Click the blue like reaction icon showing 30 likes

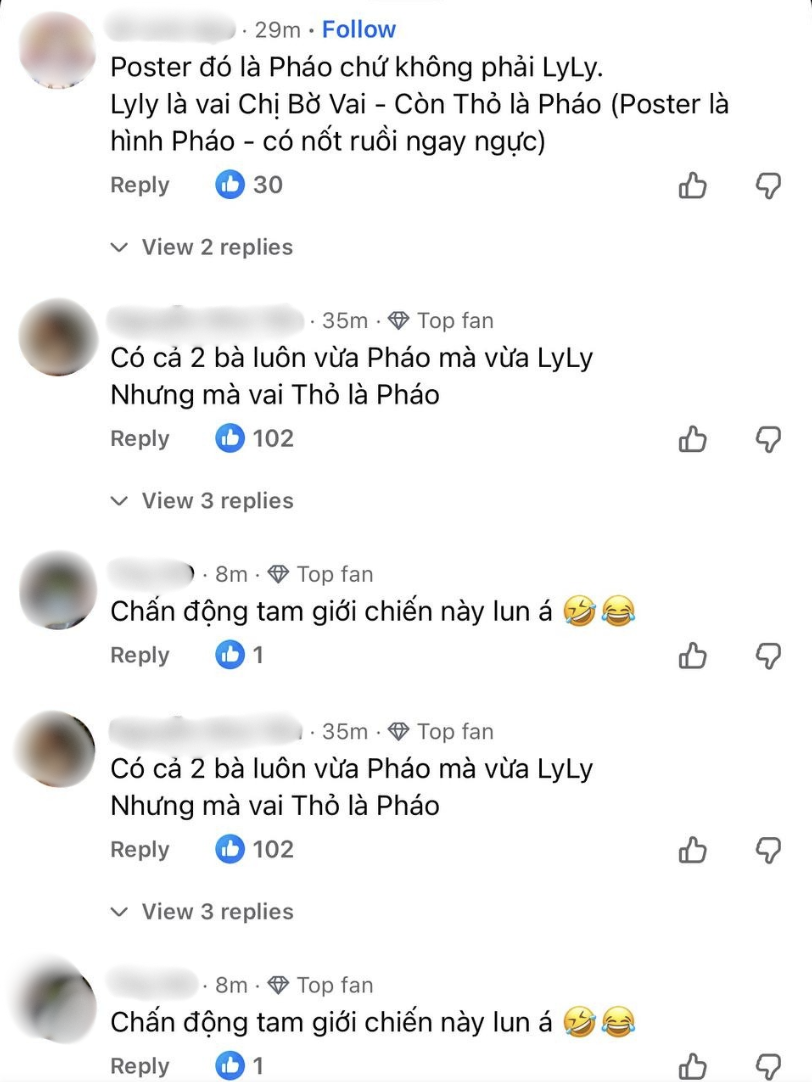tap(232, 184)
